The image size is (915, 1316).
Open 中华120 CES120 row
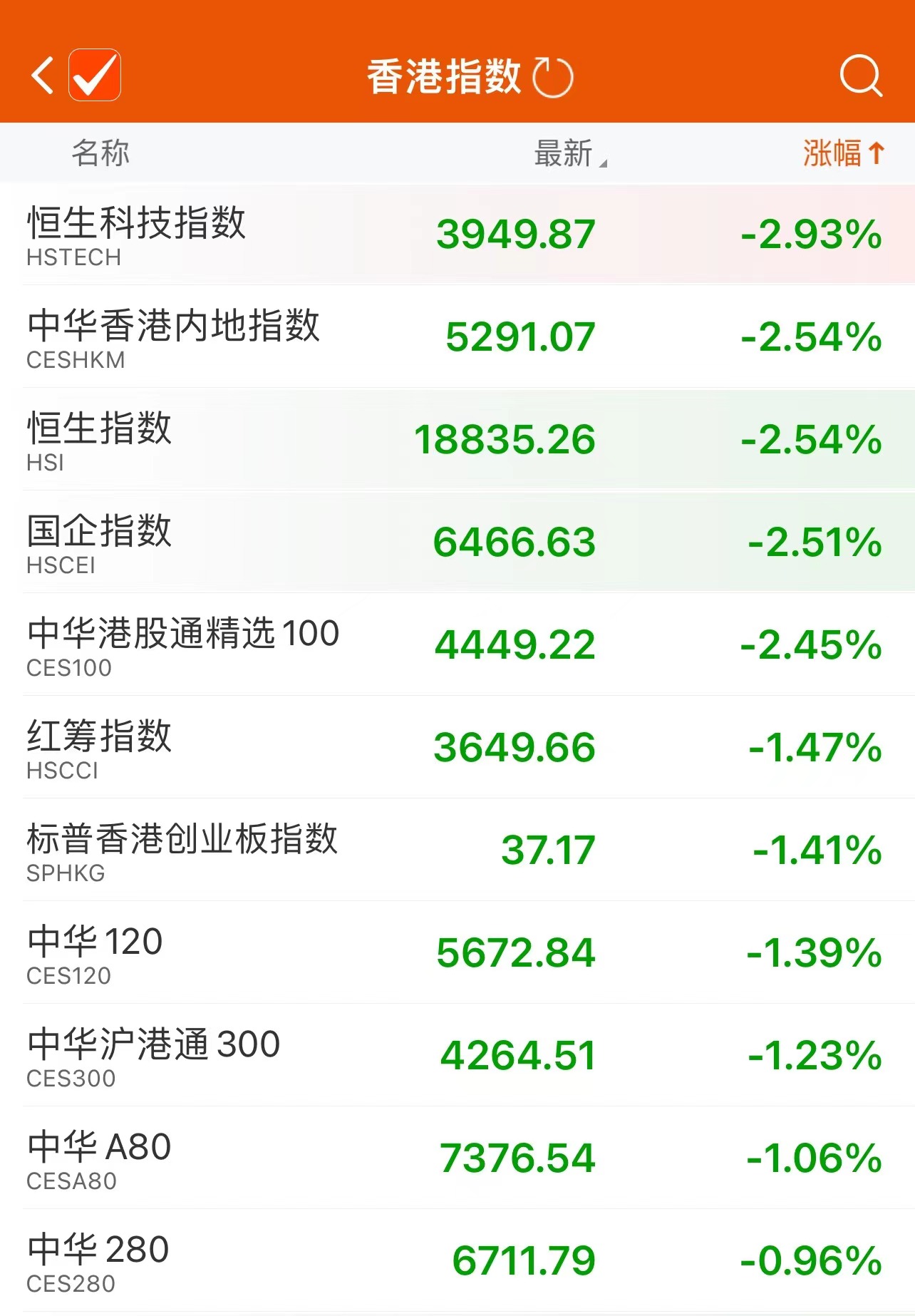[95, 953]
